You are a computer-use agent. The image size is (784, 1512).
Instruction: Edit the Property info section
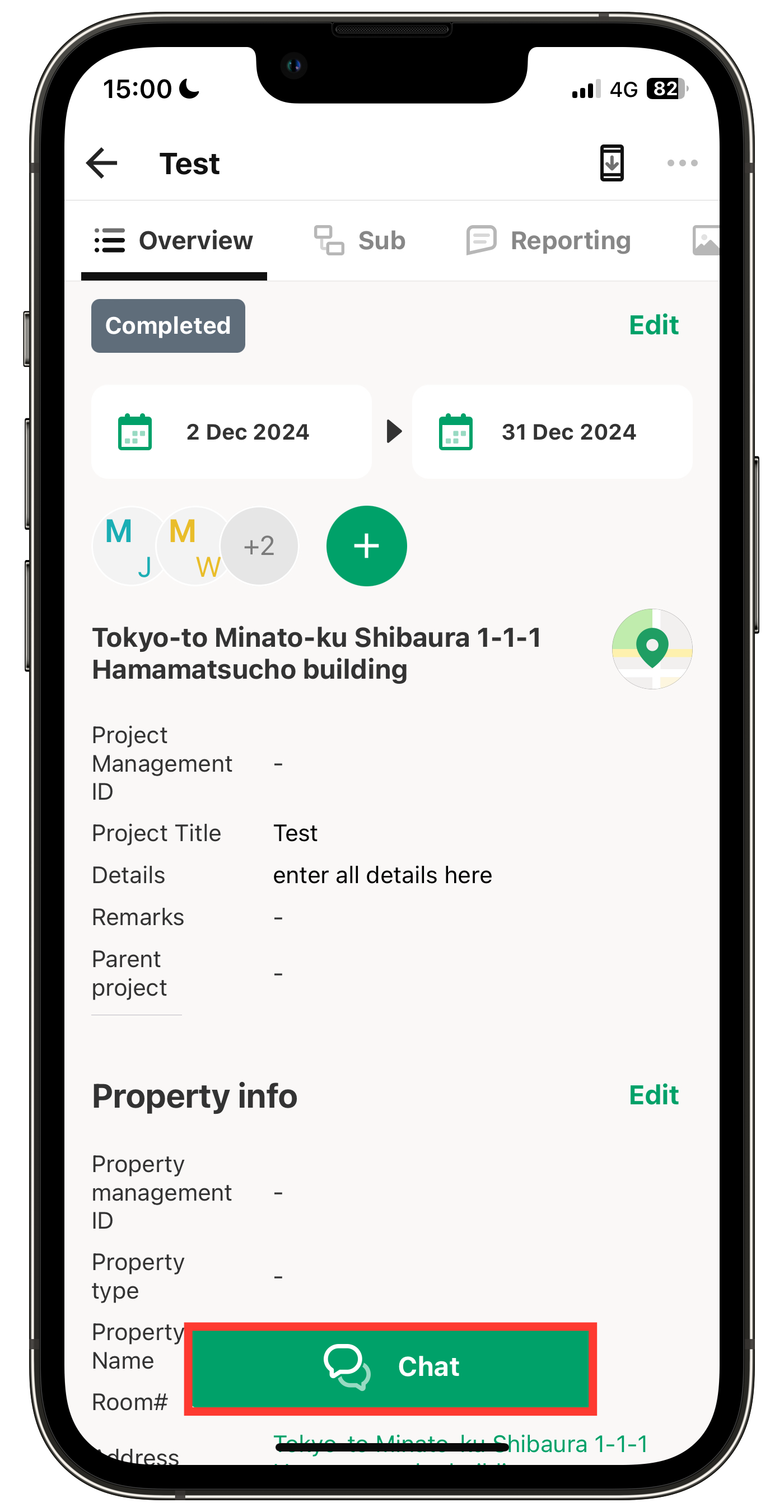point(653,1095)
